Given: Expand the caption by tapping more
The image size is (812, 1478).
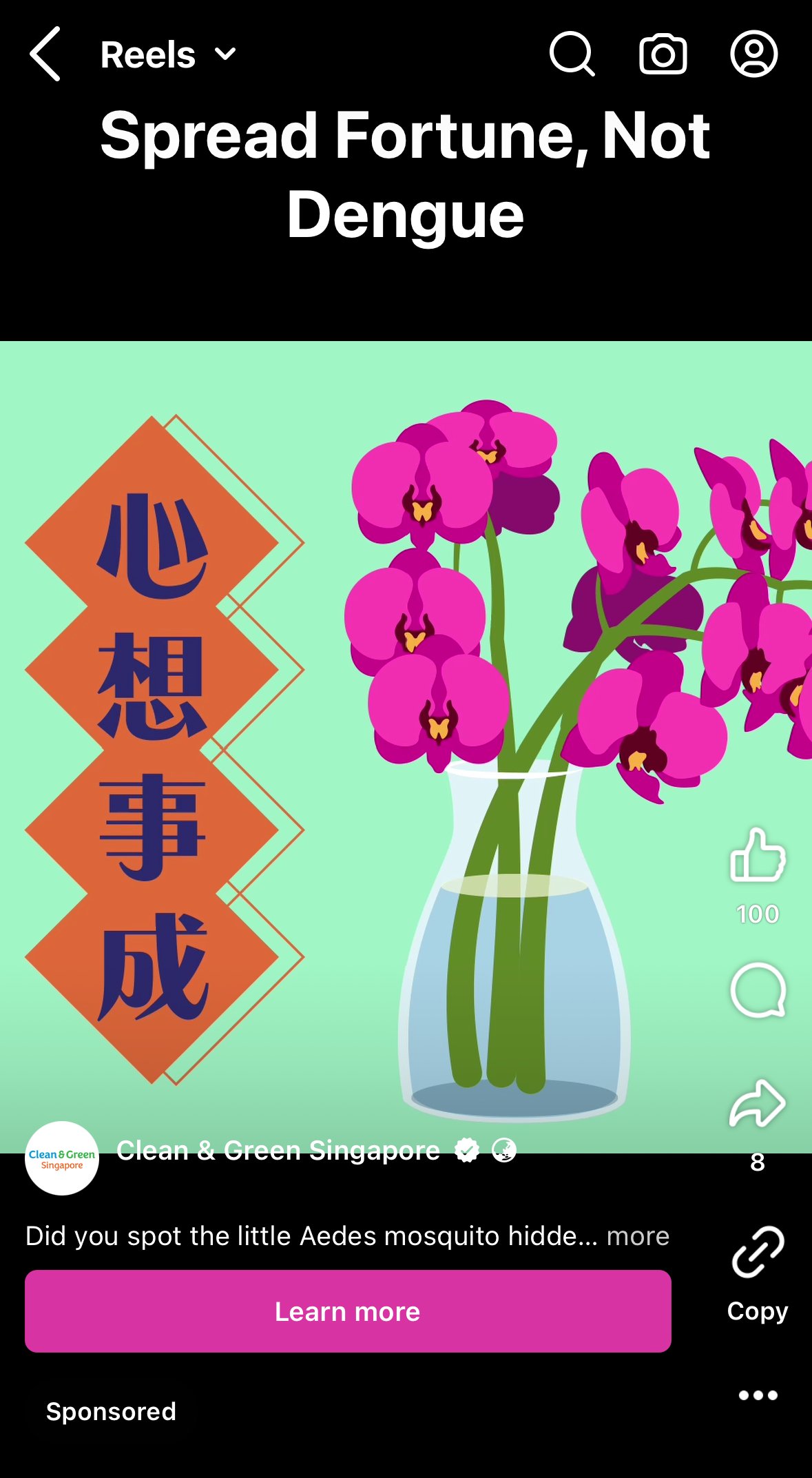Looking at the screenshot, I should (638, 1236).
